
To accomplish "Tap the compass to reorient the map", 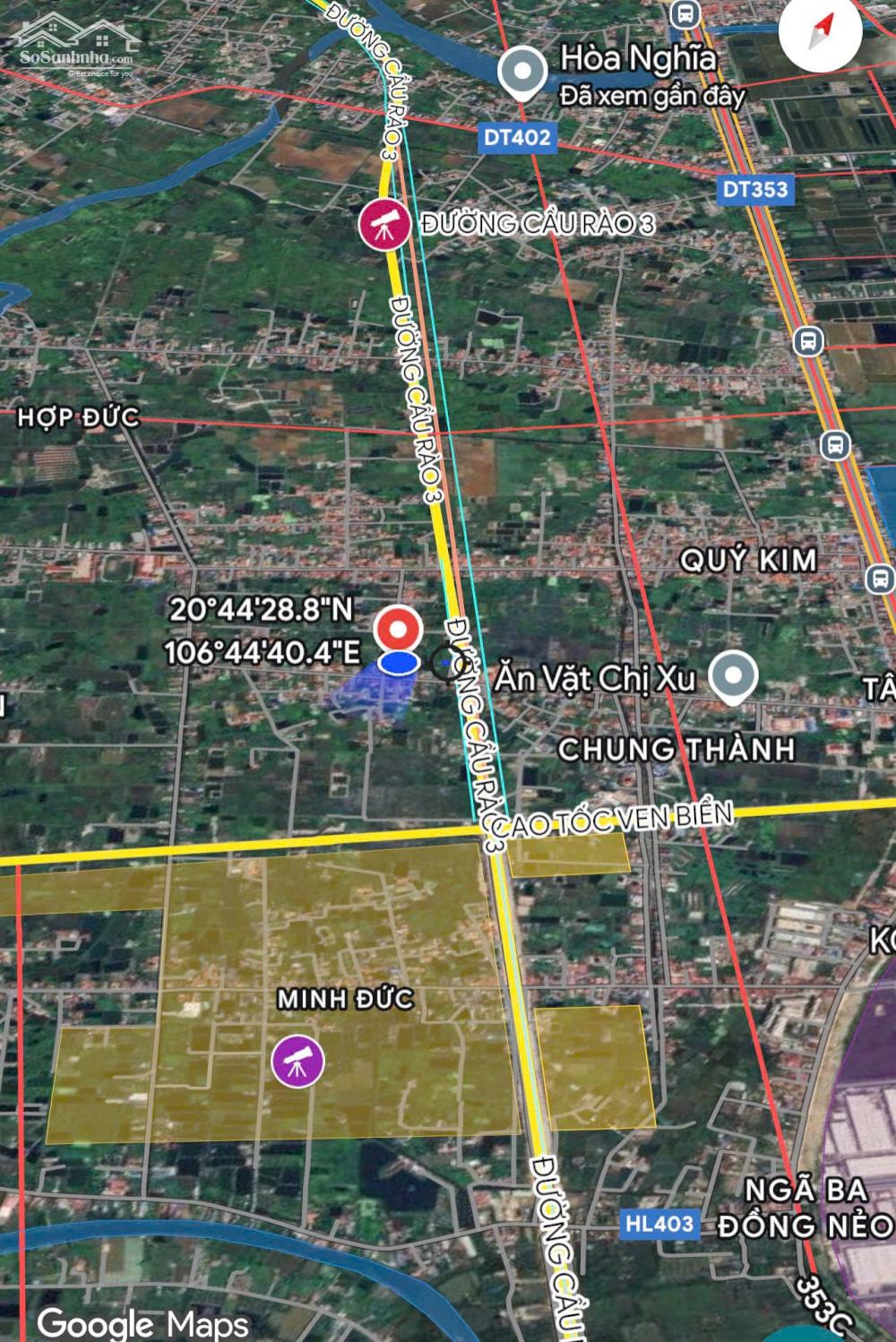I will [821, 32].
